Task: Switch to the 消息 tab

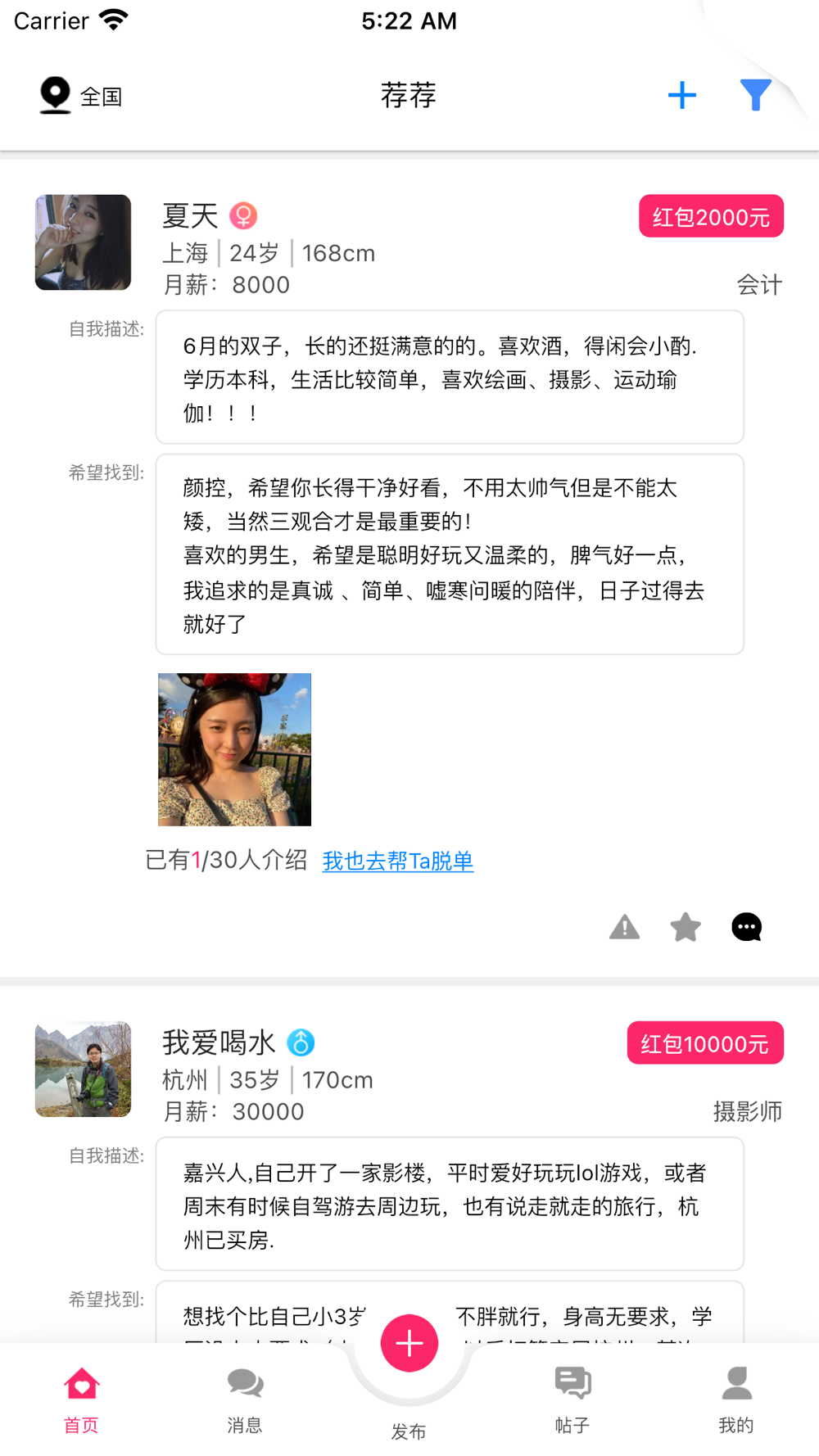Action: 245,1400
